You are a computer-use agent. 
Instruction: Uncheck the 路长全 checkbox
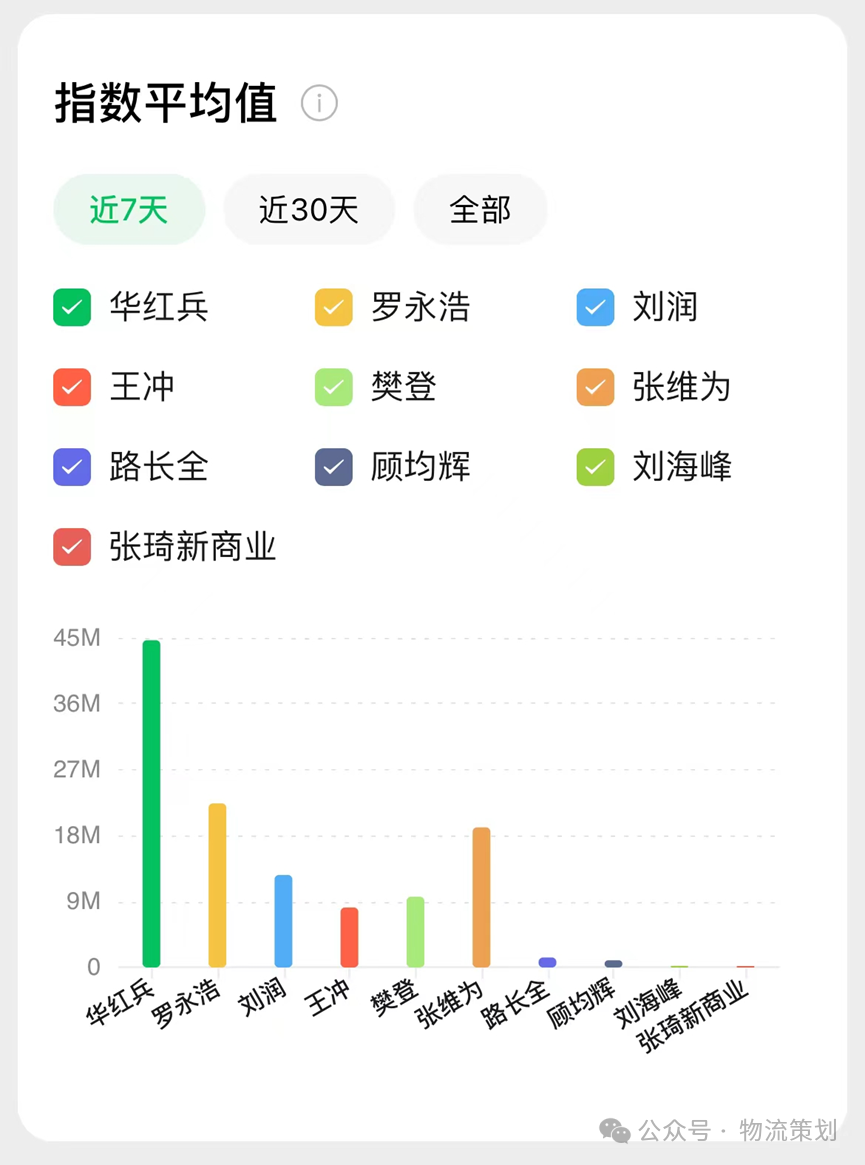pyautogui.click(x=72, y=467)
